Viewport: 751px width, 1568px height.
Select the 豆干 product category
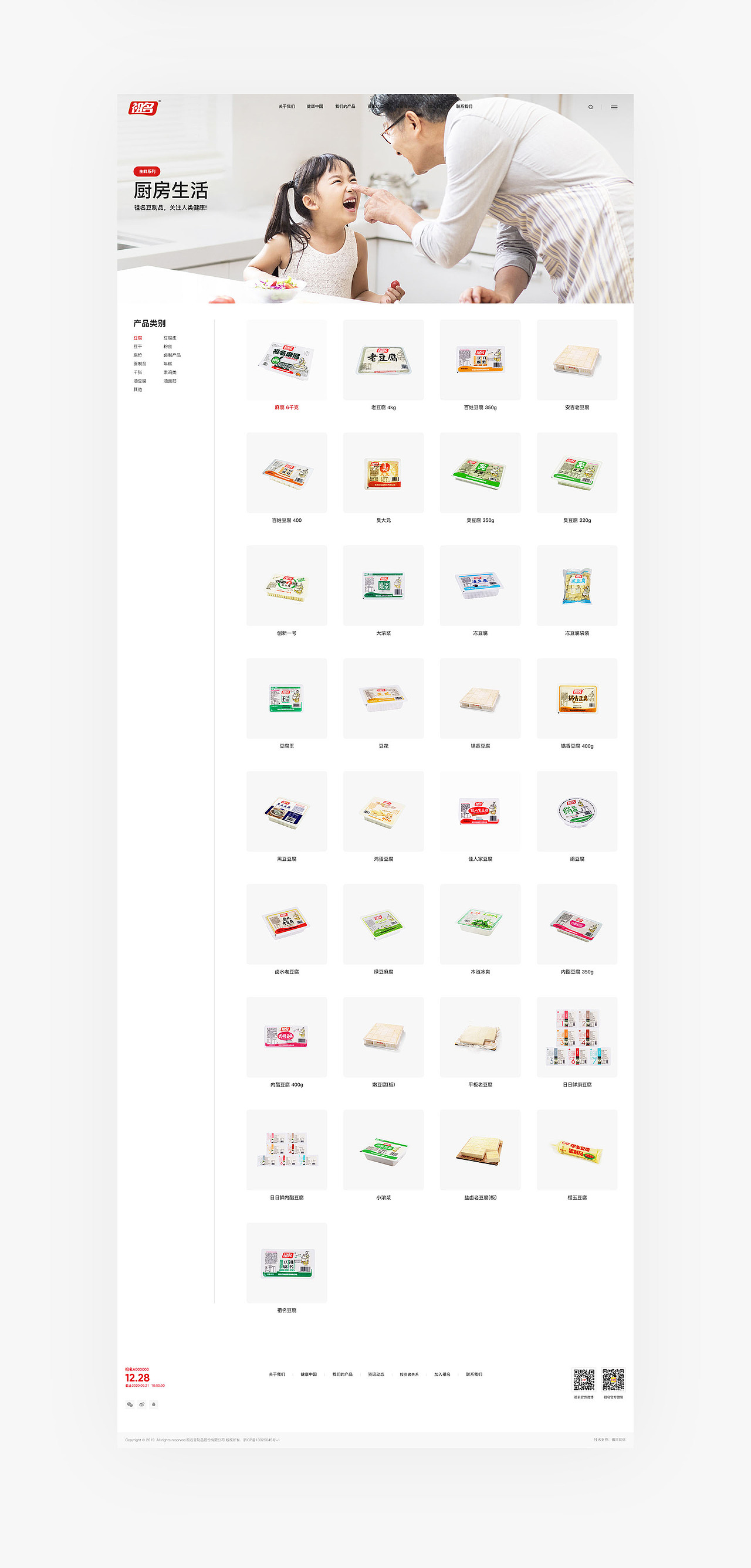click(x=138, y=347)
